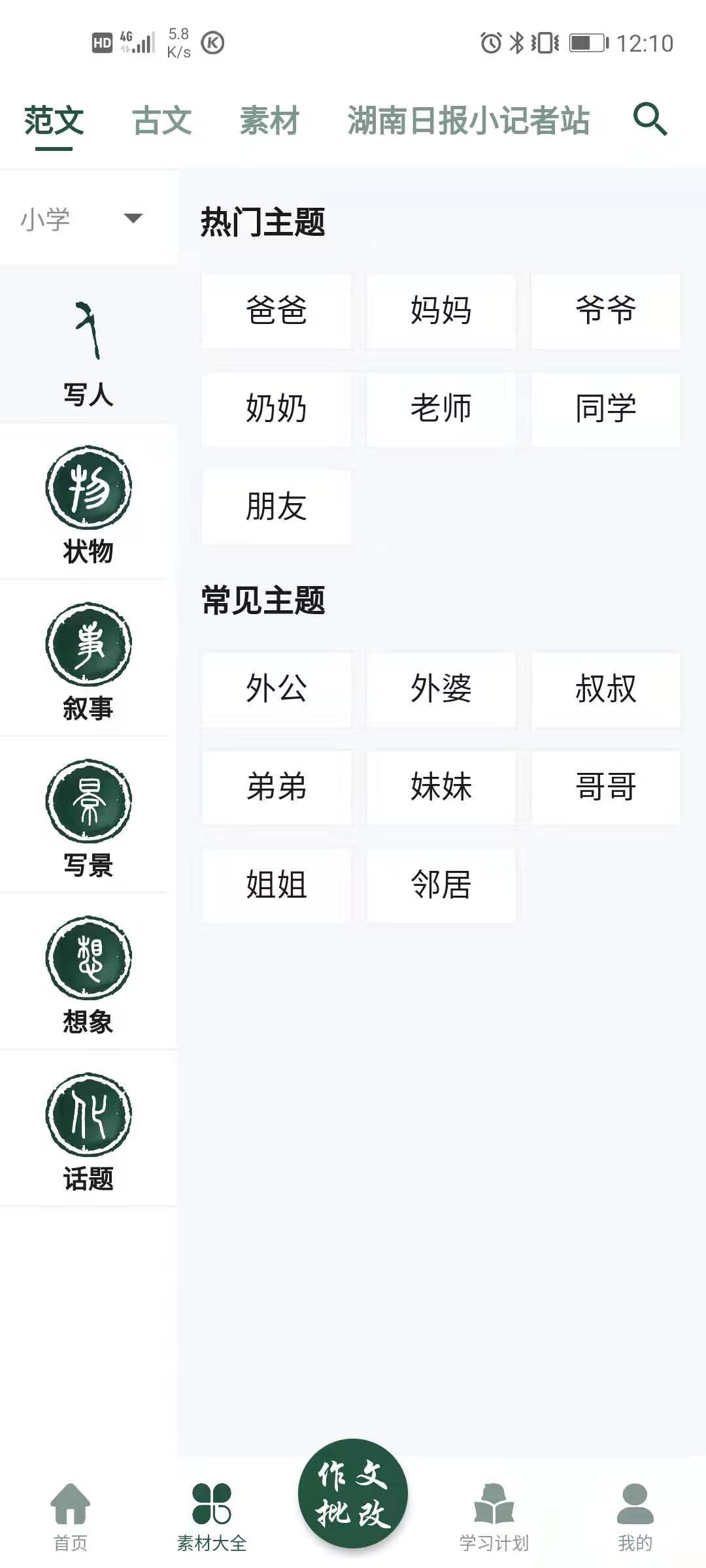Expand the 小学 grade dropdown
This screenshot has height=1568, width=706.
click(x=82, y=219)
